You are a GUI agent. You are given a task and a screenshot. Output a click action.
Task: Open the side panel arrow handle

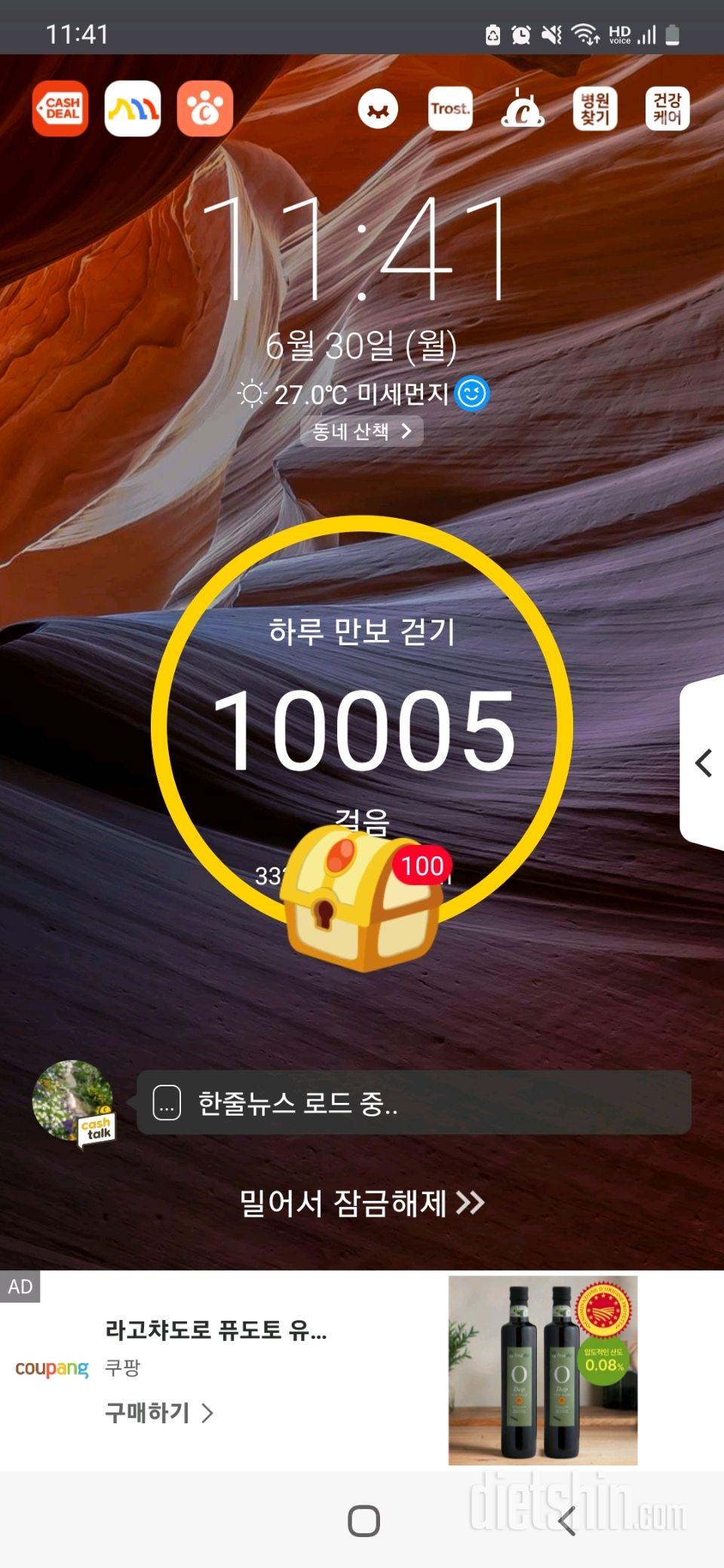click(704, 763)
